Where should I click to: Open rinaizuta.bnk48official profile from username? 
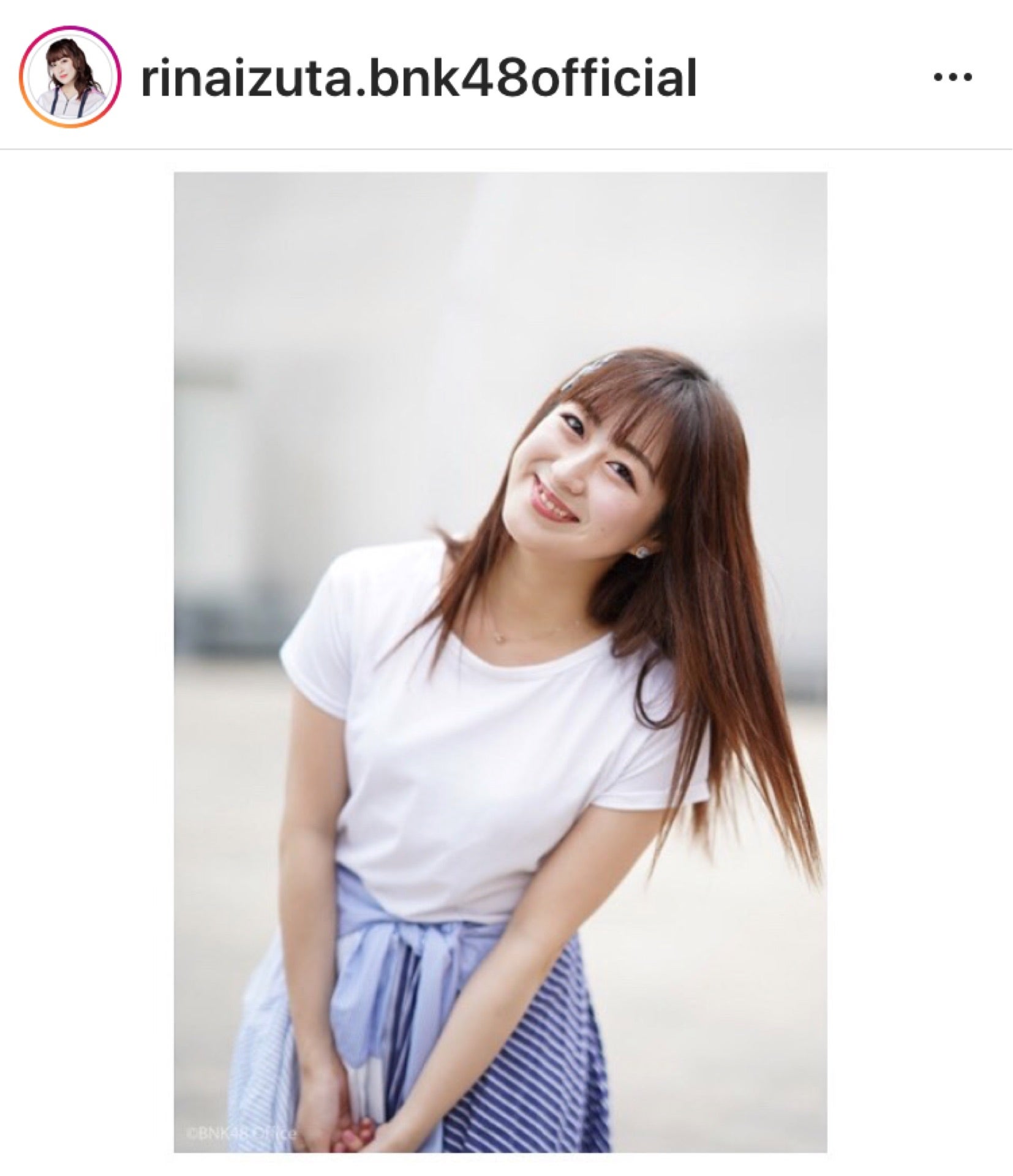(418, 78)
